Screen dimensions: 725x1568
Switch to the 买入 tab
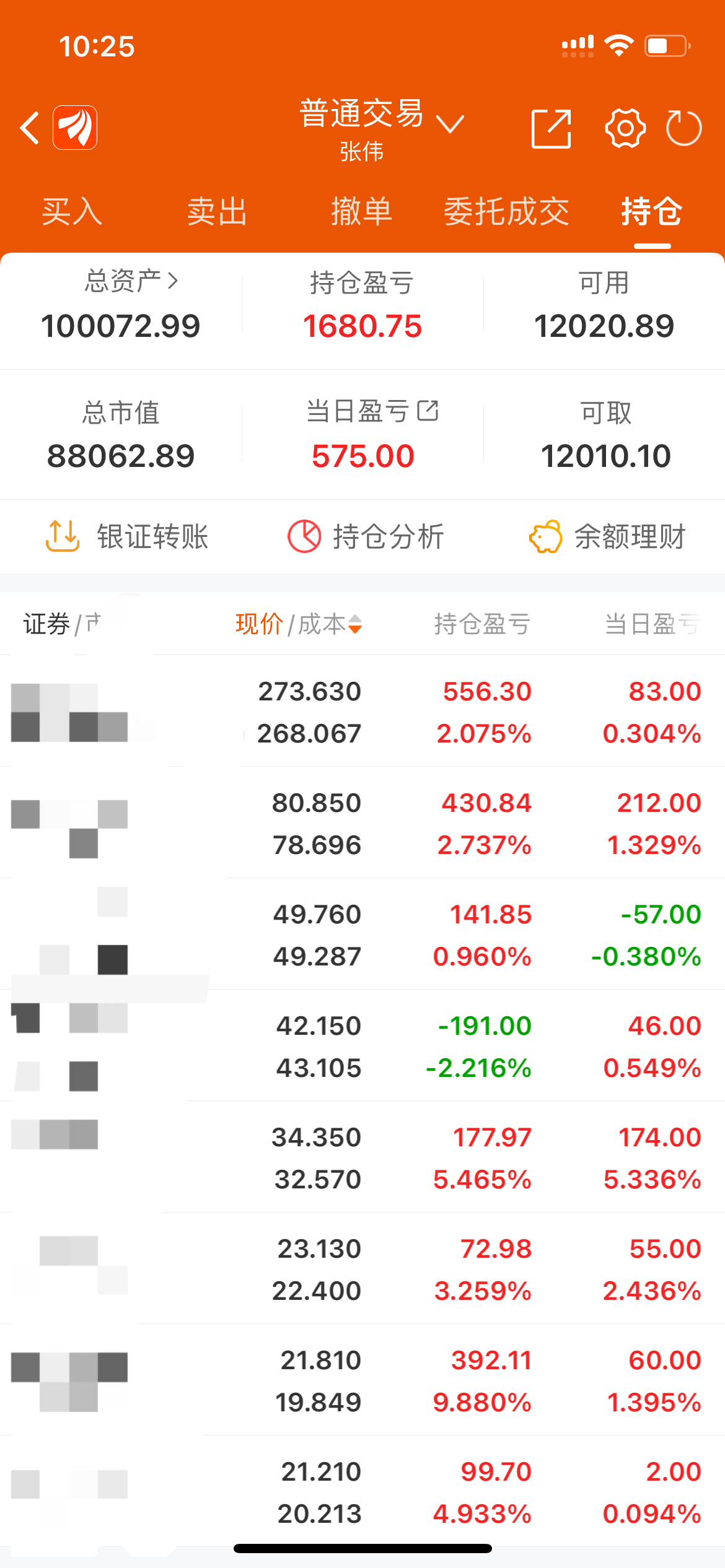[72, 212]
